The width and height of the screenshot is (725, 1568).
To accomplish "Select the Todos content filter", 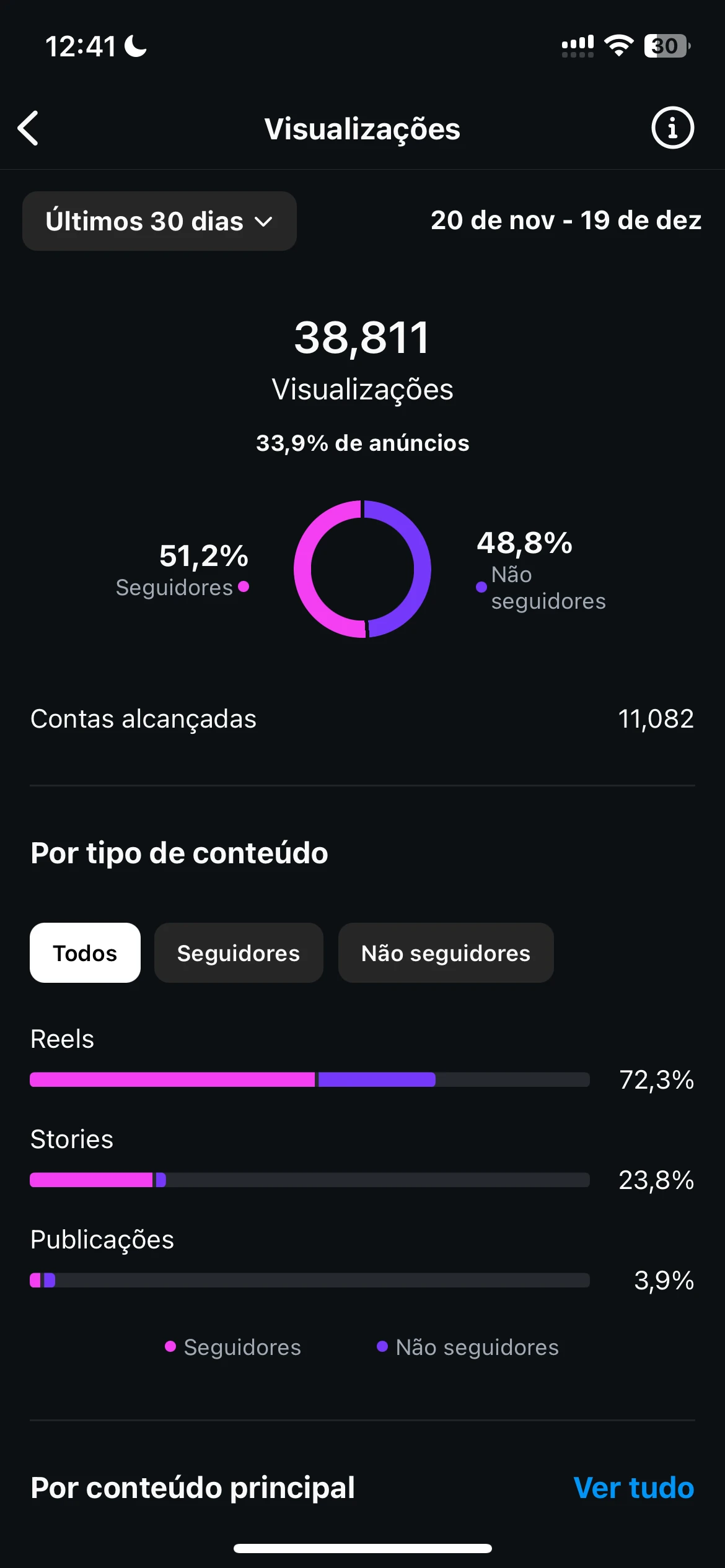I will pyautogui.click(x=85, y=953).
